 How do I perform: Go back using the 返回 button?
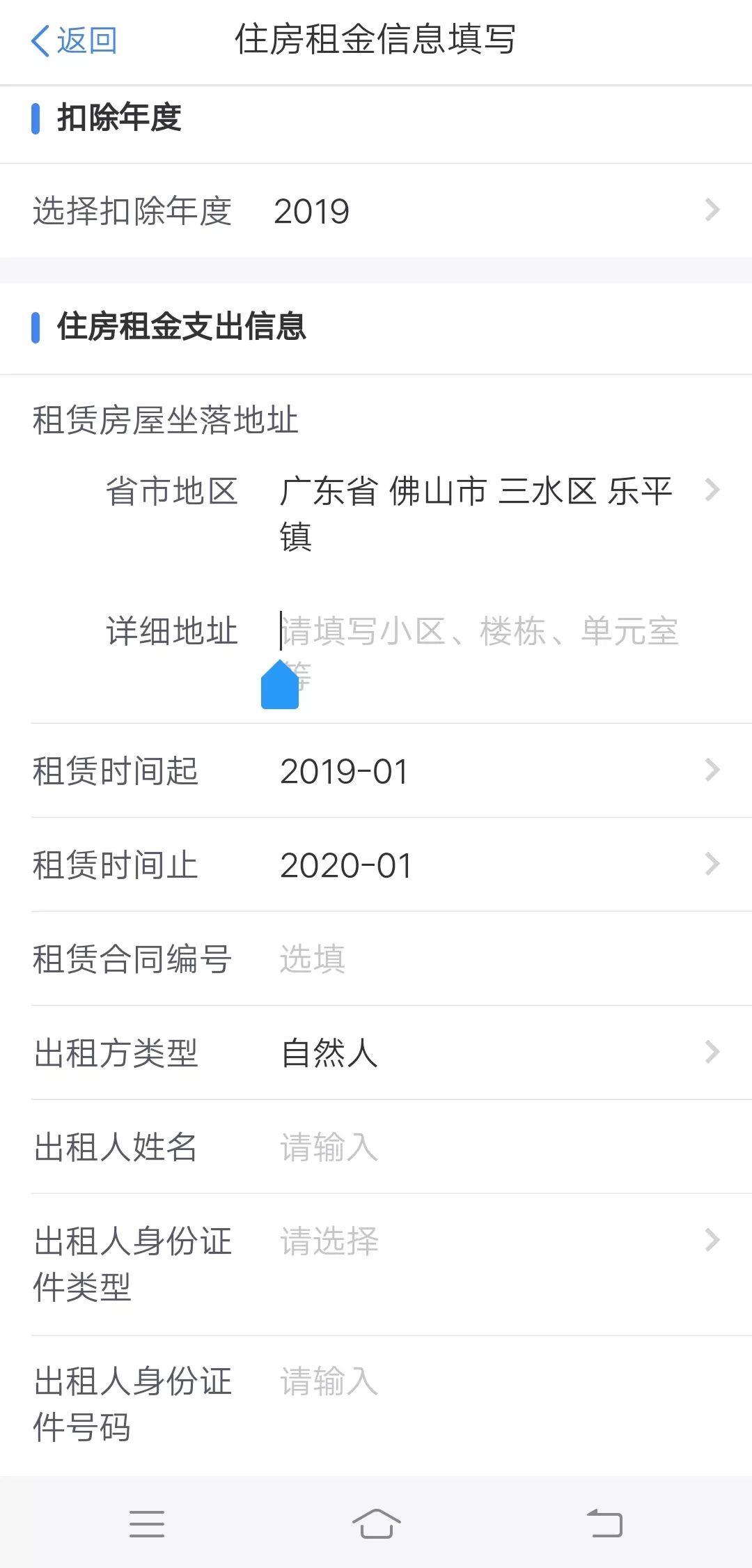pyautogui.click(x=74, y=40)
